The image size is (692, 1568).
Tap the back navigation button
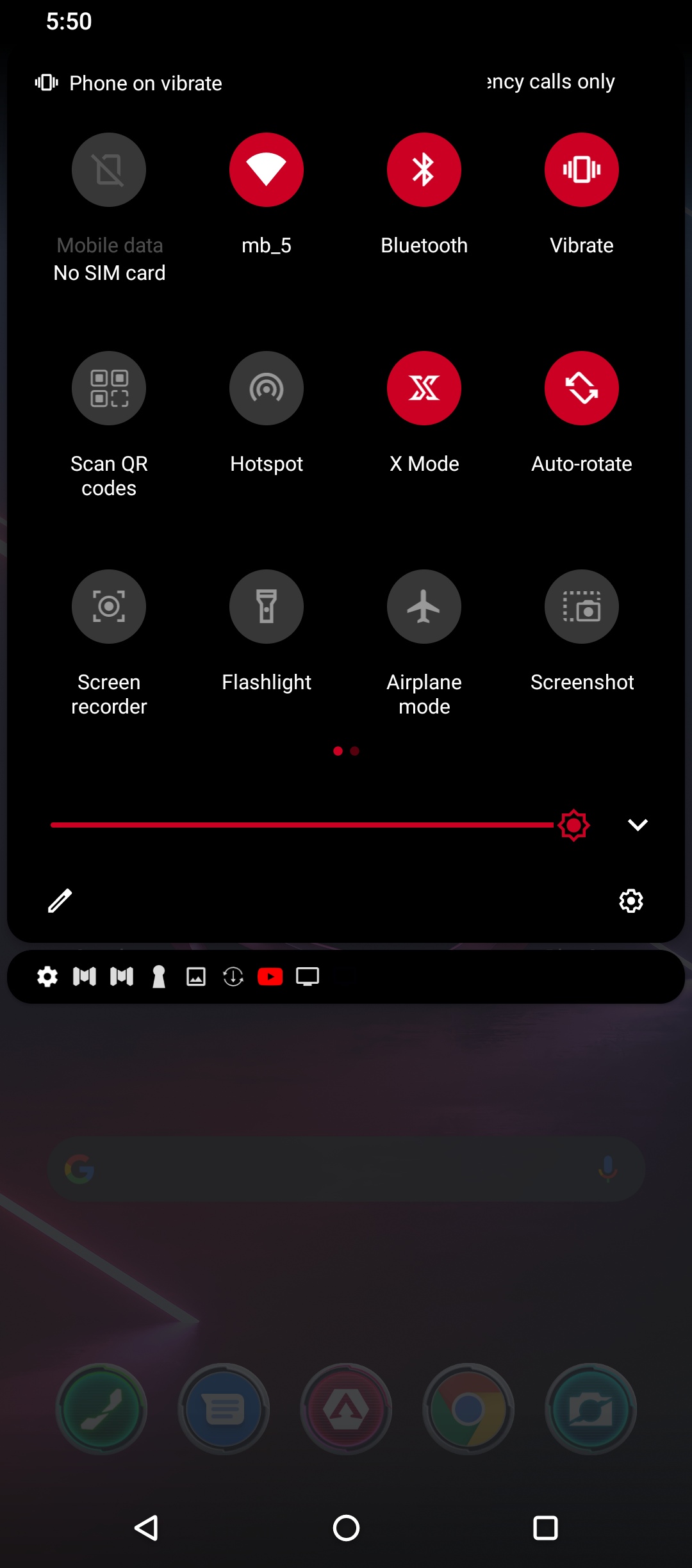coord(147,1528)
